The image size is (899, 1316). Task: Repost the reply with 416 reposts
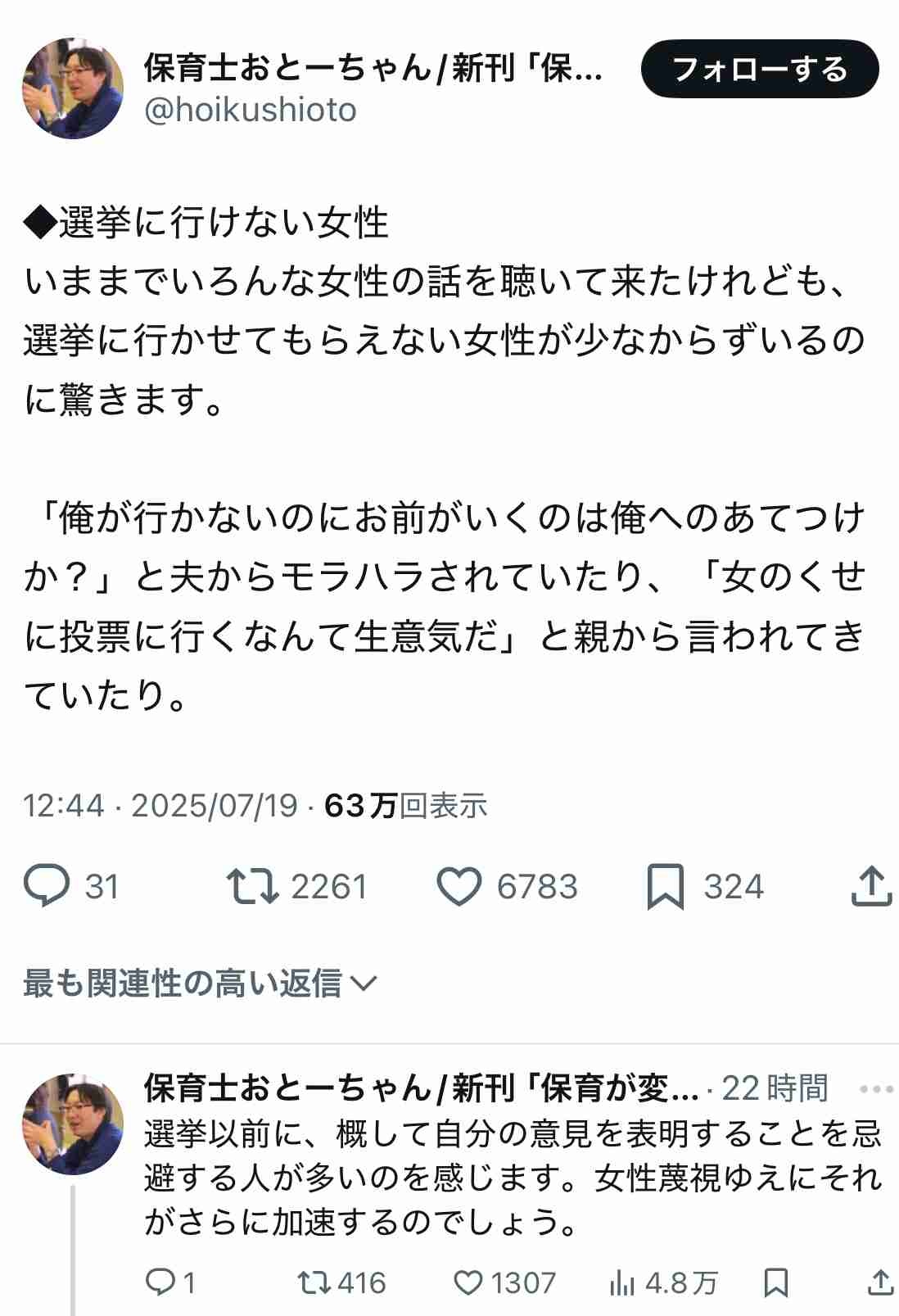tap(312, 1282)
